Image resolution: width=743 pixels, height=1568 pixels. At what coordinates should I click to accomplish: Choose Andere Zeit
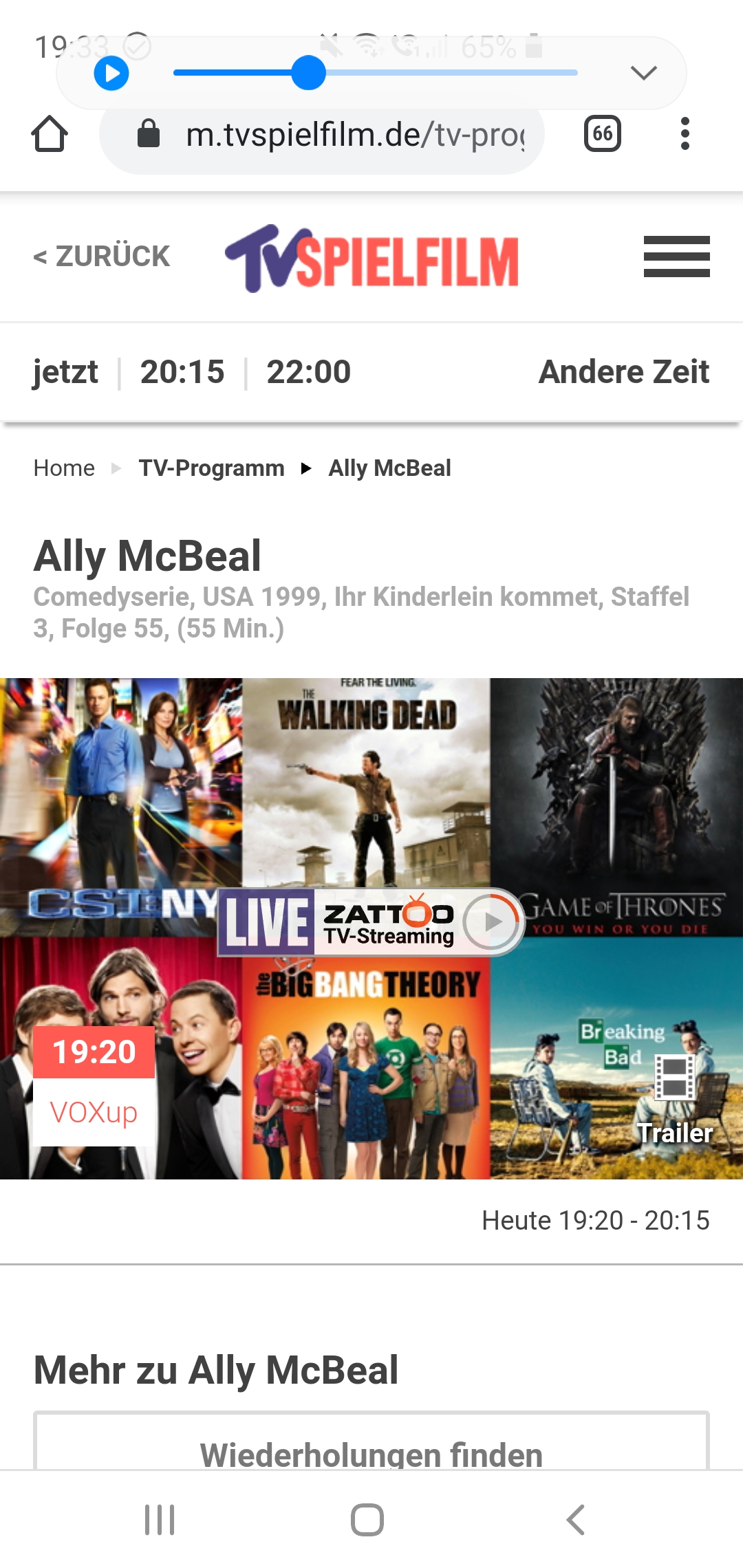tap(624, 372)
